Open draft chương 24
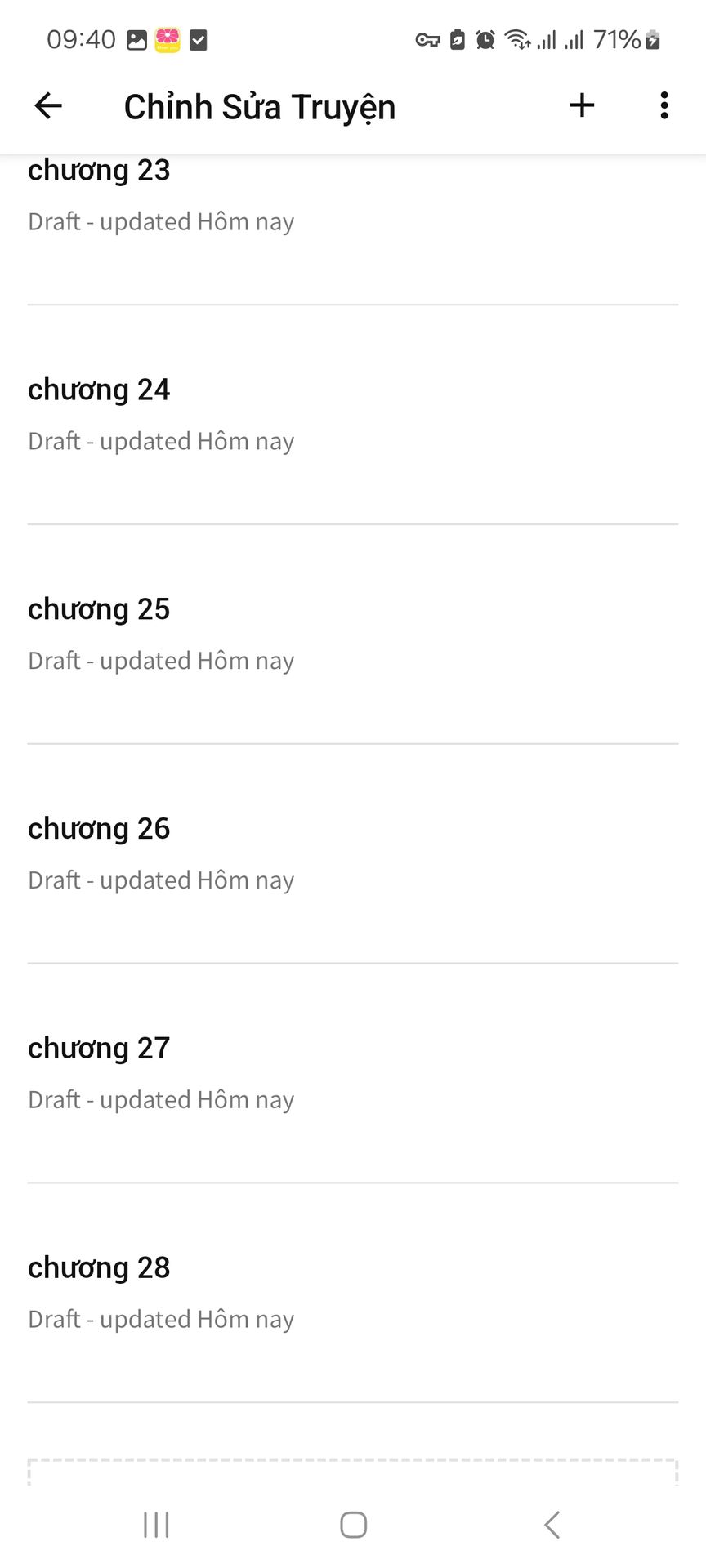Screen dimensions: 706x1568 353,415
